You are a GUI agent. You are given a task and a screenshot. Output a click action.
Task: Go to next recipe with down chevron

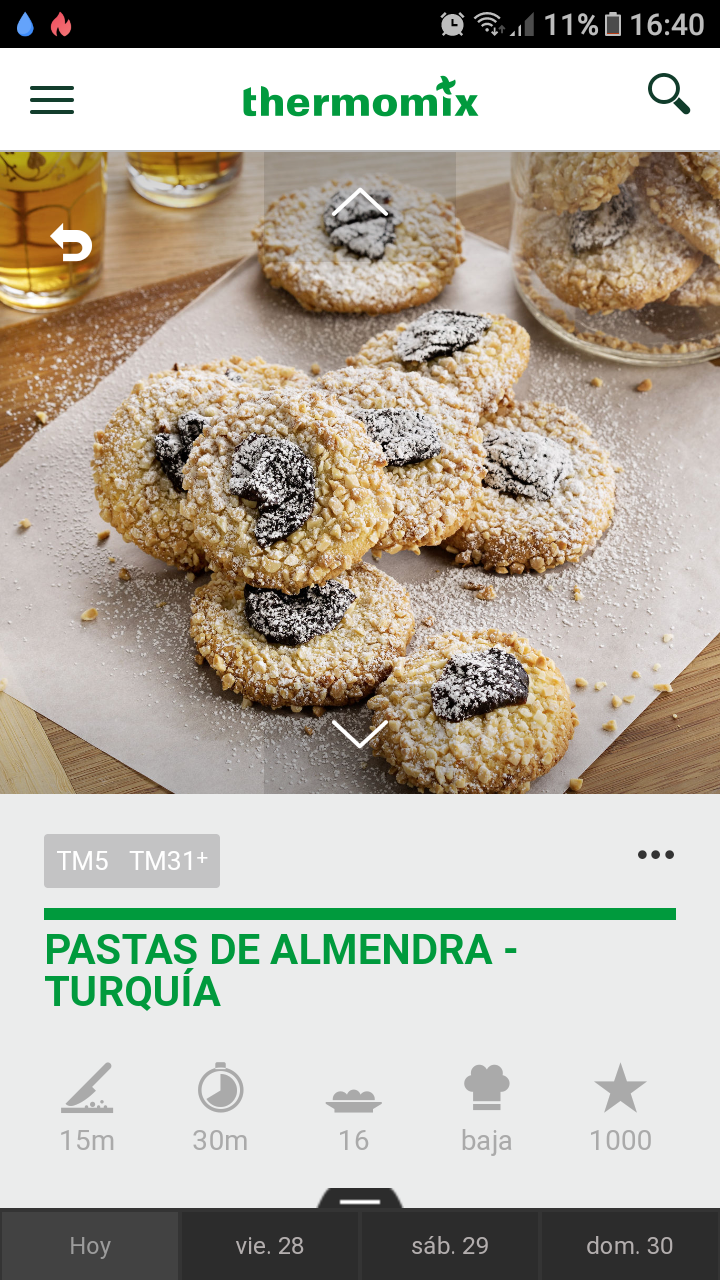360,733
